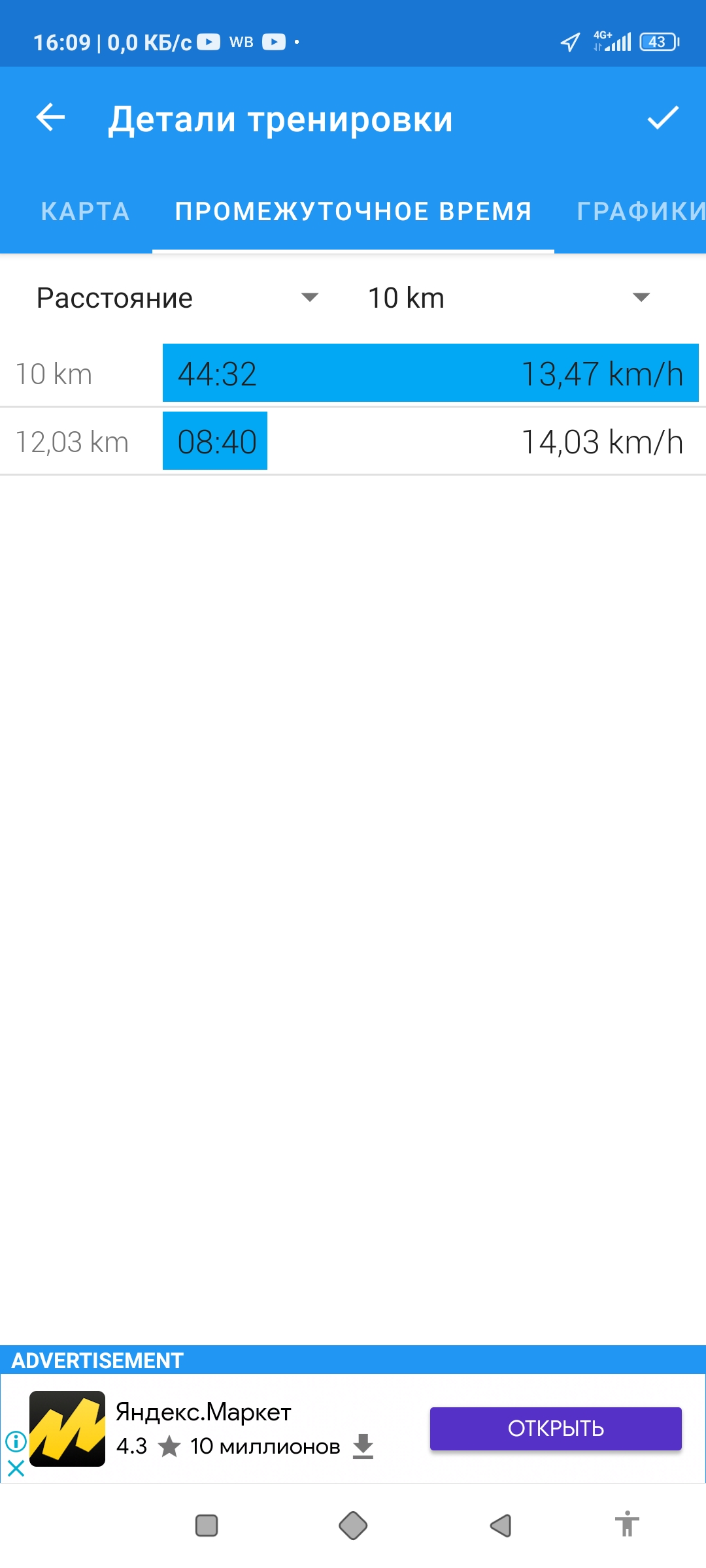Confirm with the checkmark icon
Image resolution: width=706 pixels, height=1568 pixels.
click(x=663, y=118)
